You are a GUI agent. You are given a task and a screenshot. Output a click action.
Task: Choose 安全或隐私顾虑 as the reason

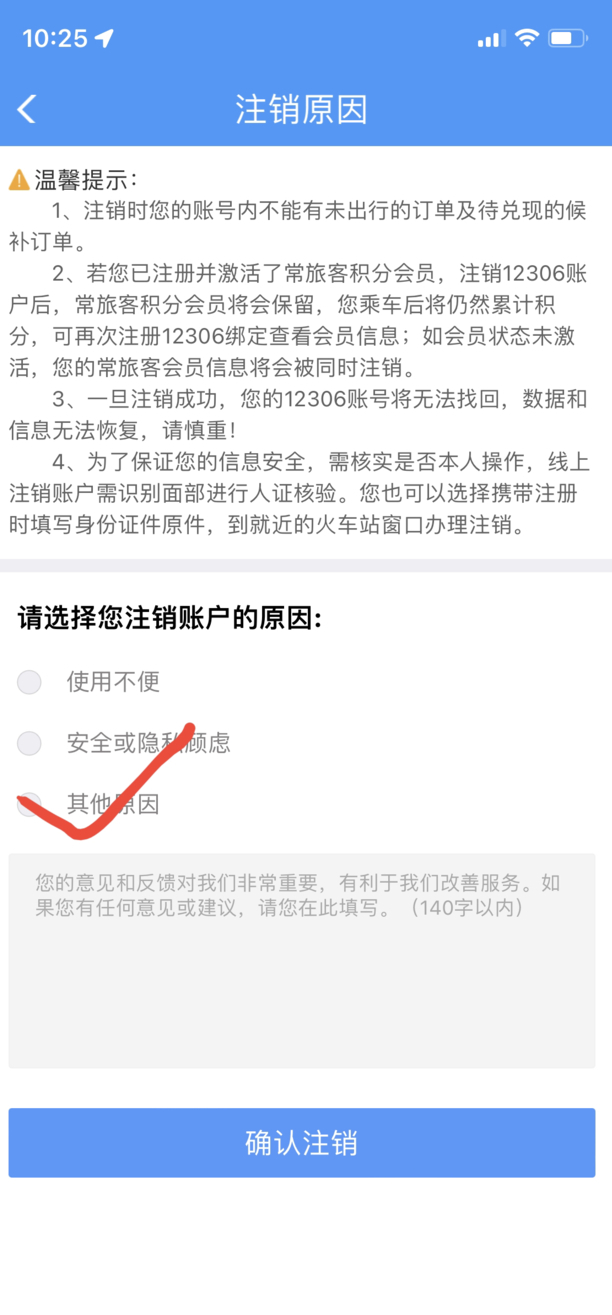[30, 743]
